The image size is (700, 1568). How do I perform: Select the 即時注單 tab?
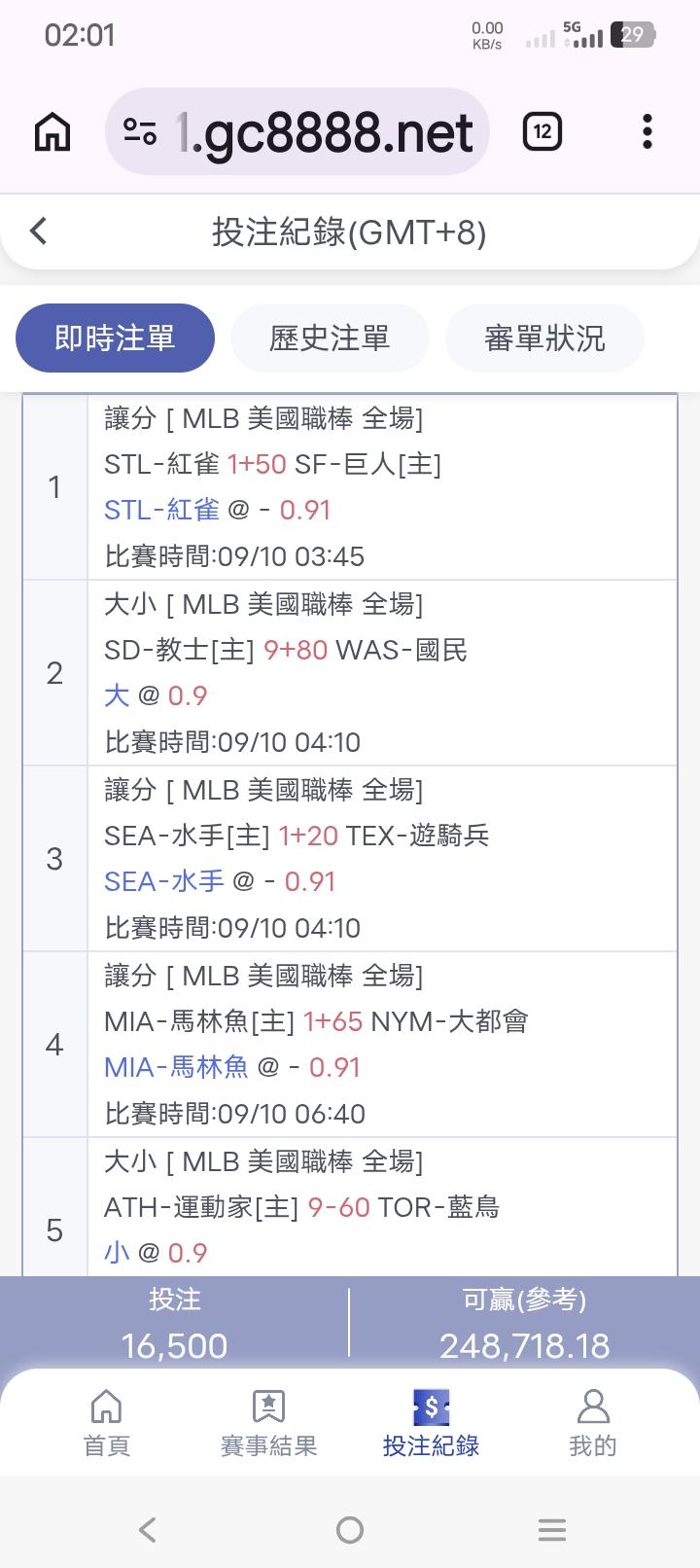click(x=115, y=339)
